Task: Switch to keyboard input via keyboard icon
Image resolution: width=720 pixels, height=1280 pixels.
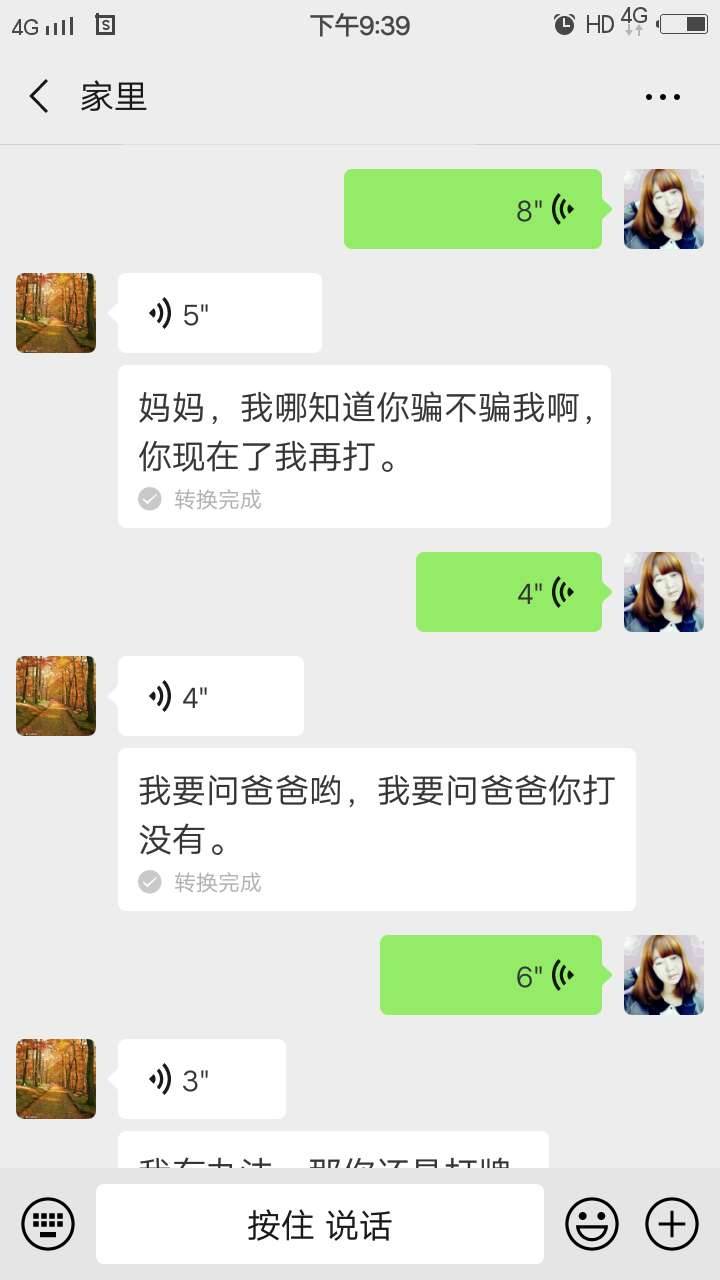Action: click(48, 1223)
